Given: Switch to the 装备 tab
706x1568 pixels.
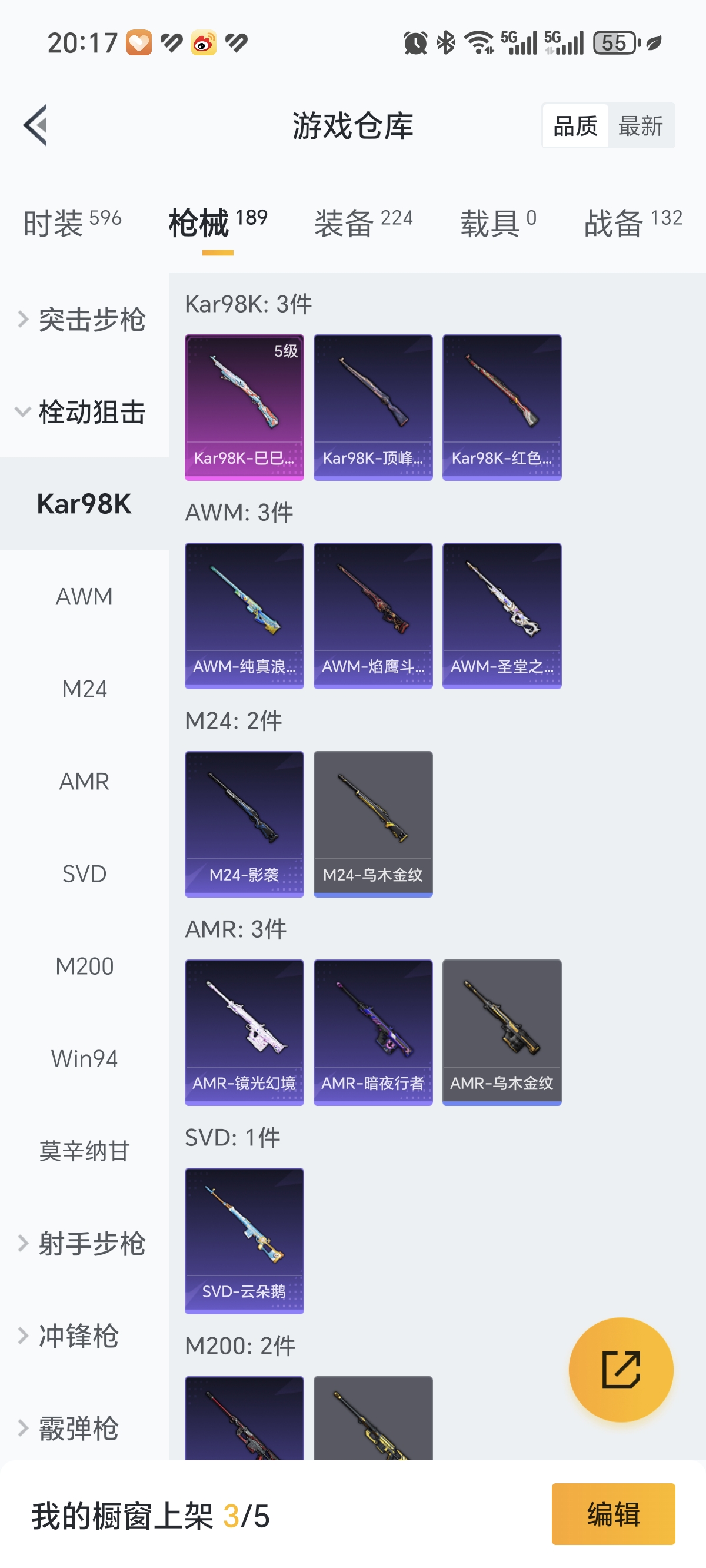Looking at the screenshot, I should point(364,221).
